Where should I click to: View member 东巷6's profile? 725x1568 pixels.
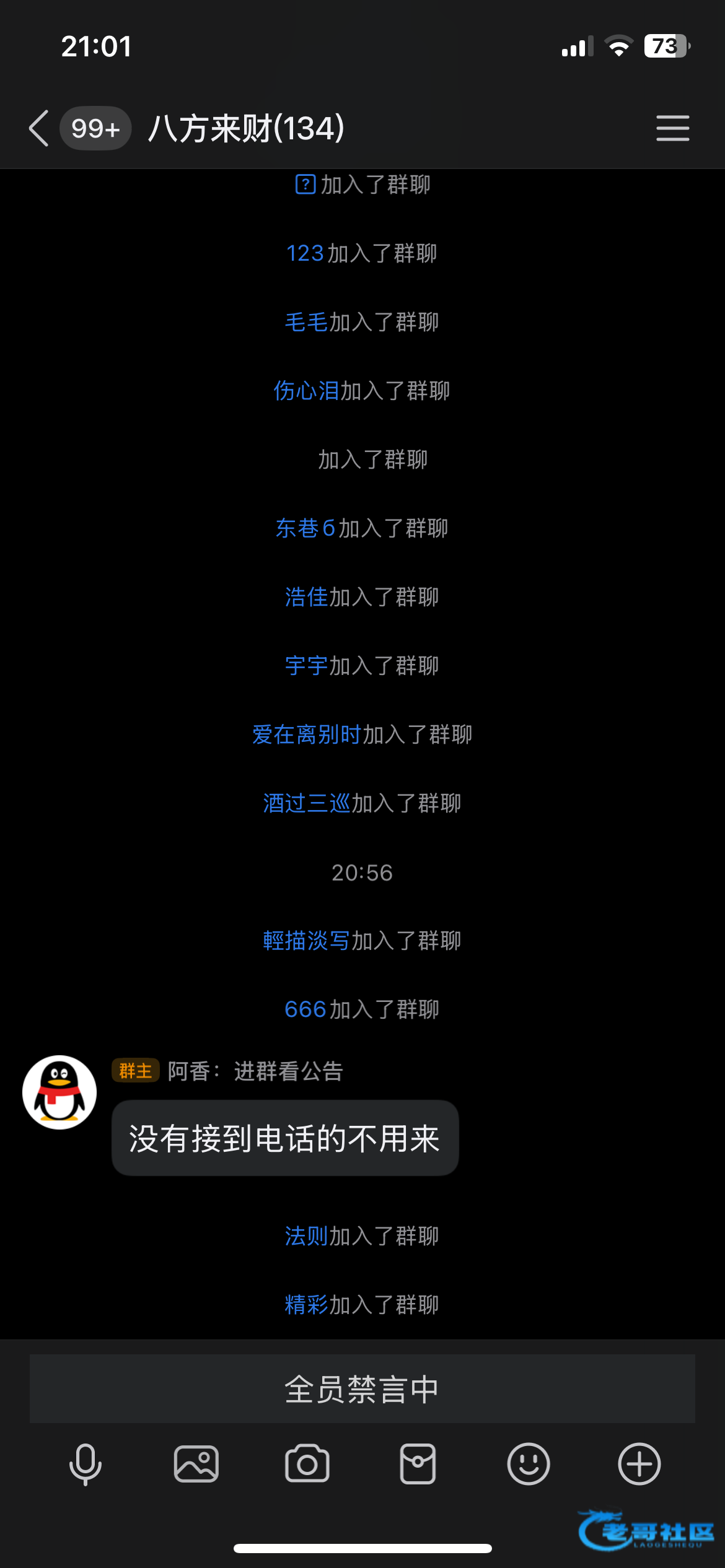tap(305, 528)
